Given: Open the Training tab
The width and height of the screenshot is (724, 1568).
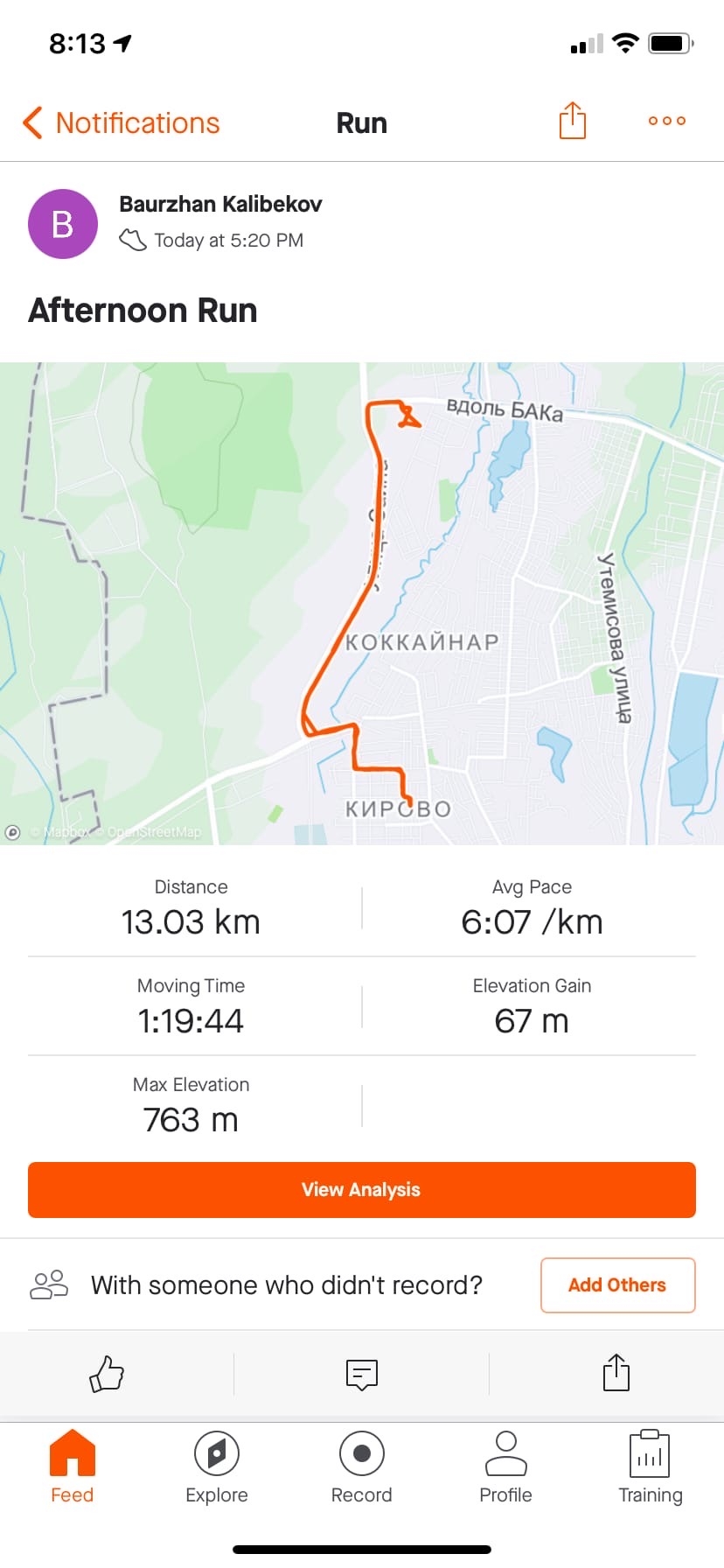Looking at the screenshot, I should click(650, 1466).
